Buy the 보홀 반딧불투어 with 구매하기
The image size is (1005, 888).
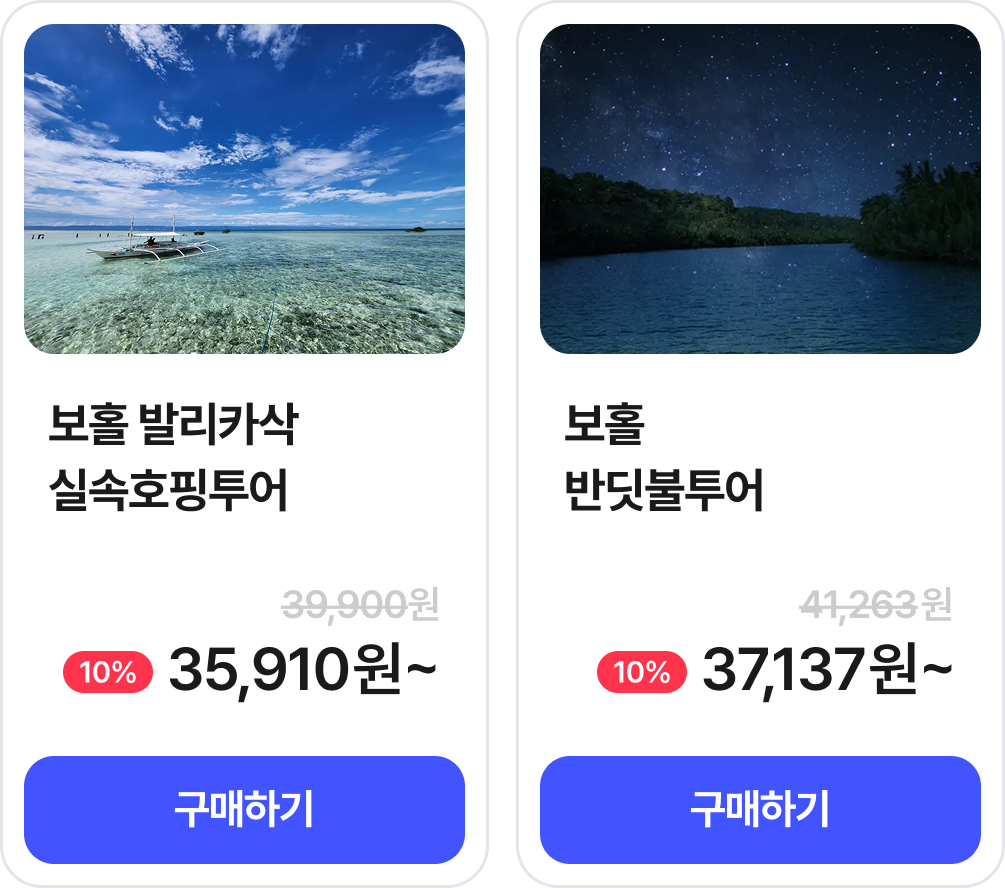point(760,809)
